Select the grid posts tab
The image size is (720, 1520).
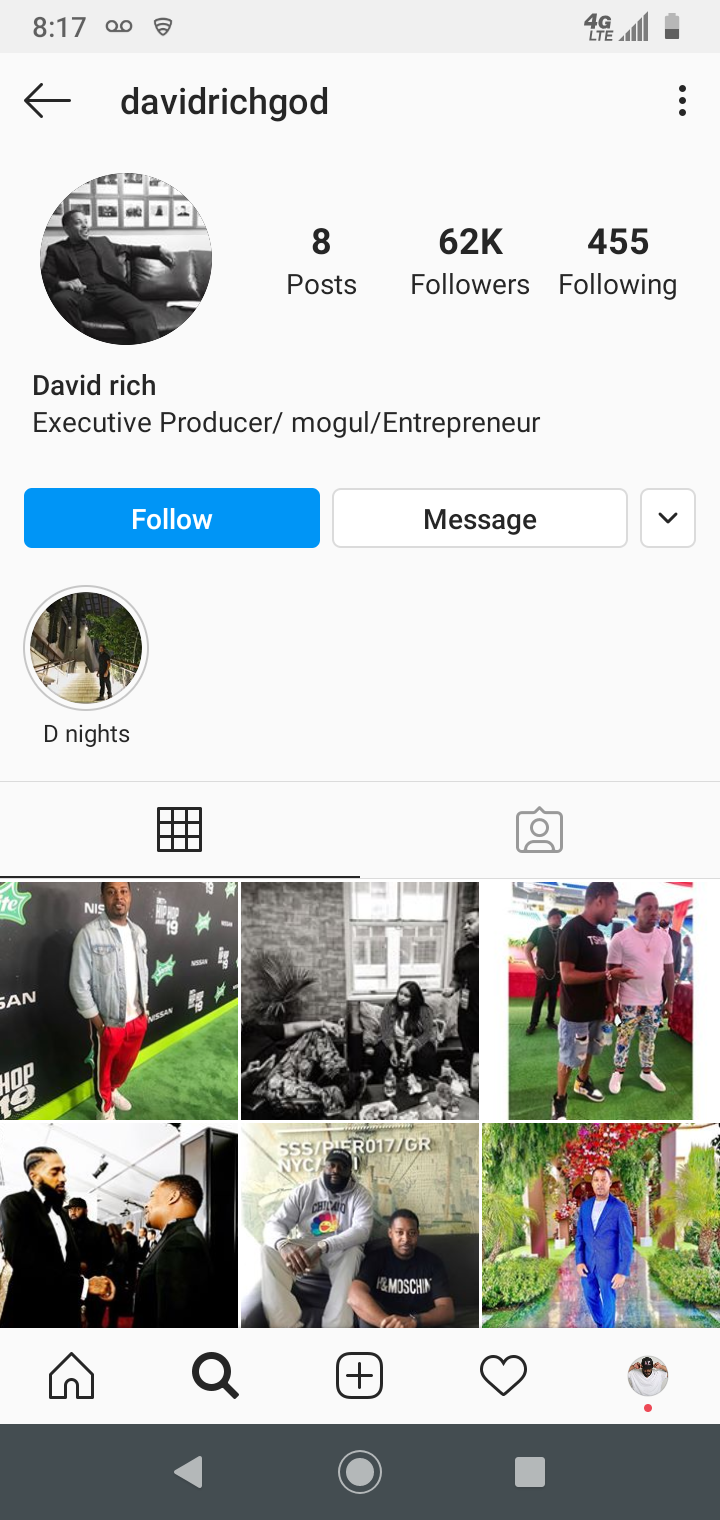coord(180,830)
